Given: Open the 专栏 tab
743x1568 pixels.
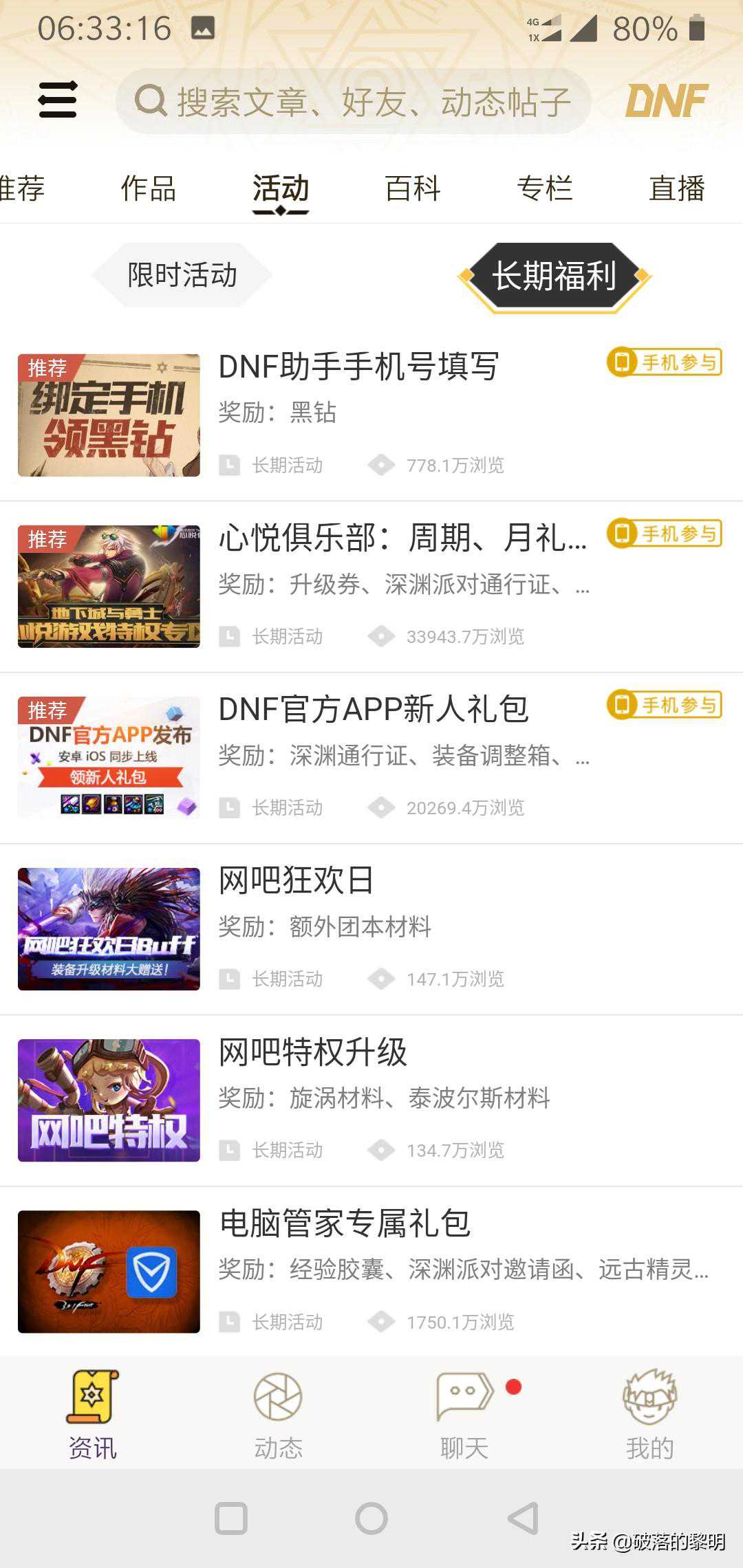Looking at the screenshot, I should click(544, 188).
